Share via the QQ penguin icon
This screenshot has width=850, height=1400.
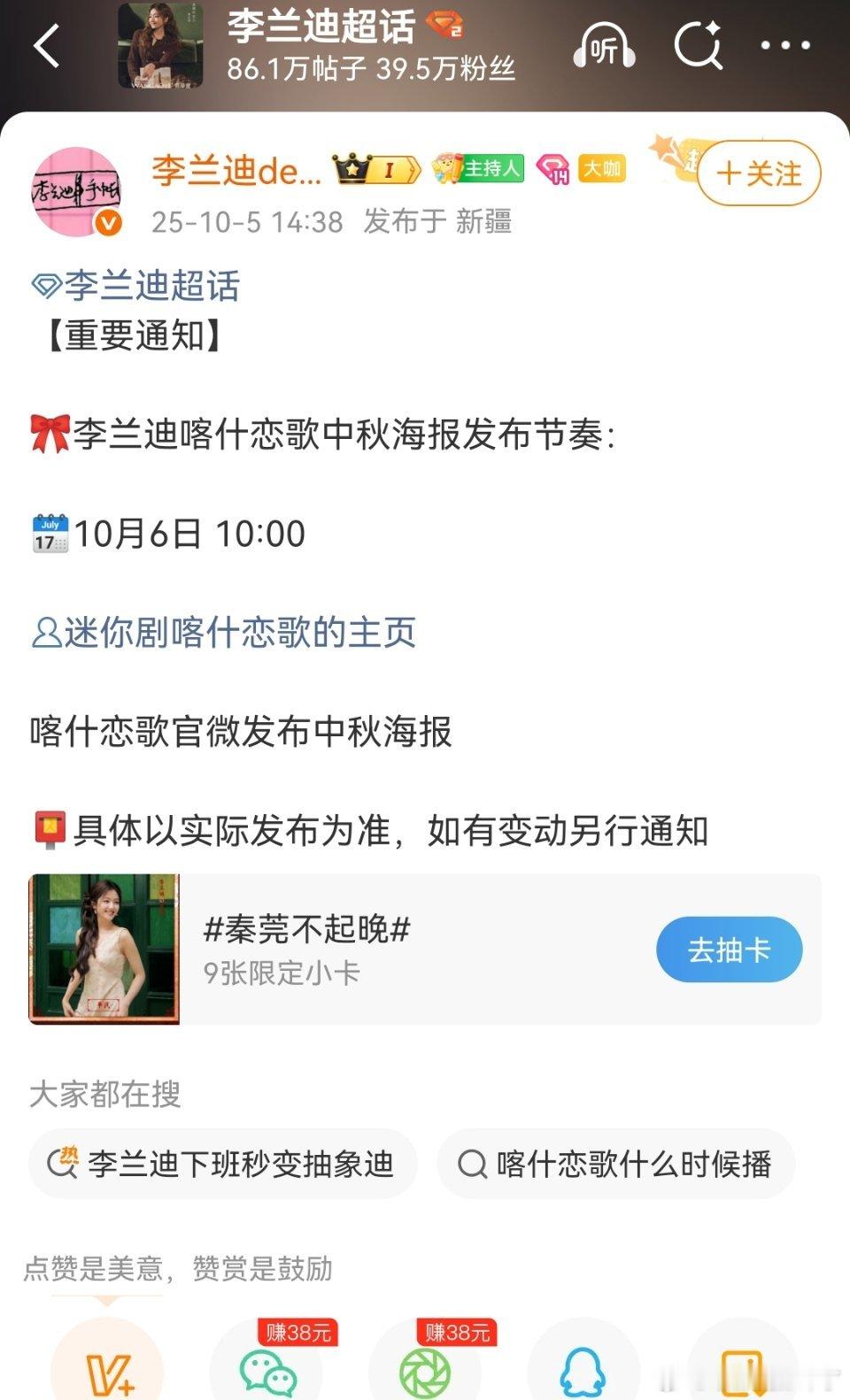click(583, 1370)
